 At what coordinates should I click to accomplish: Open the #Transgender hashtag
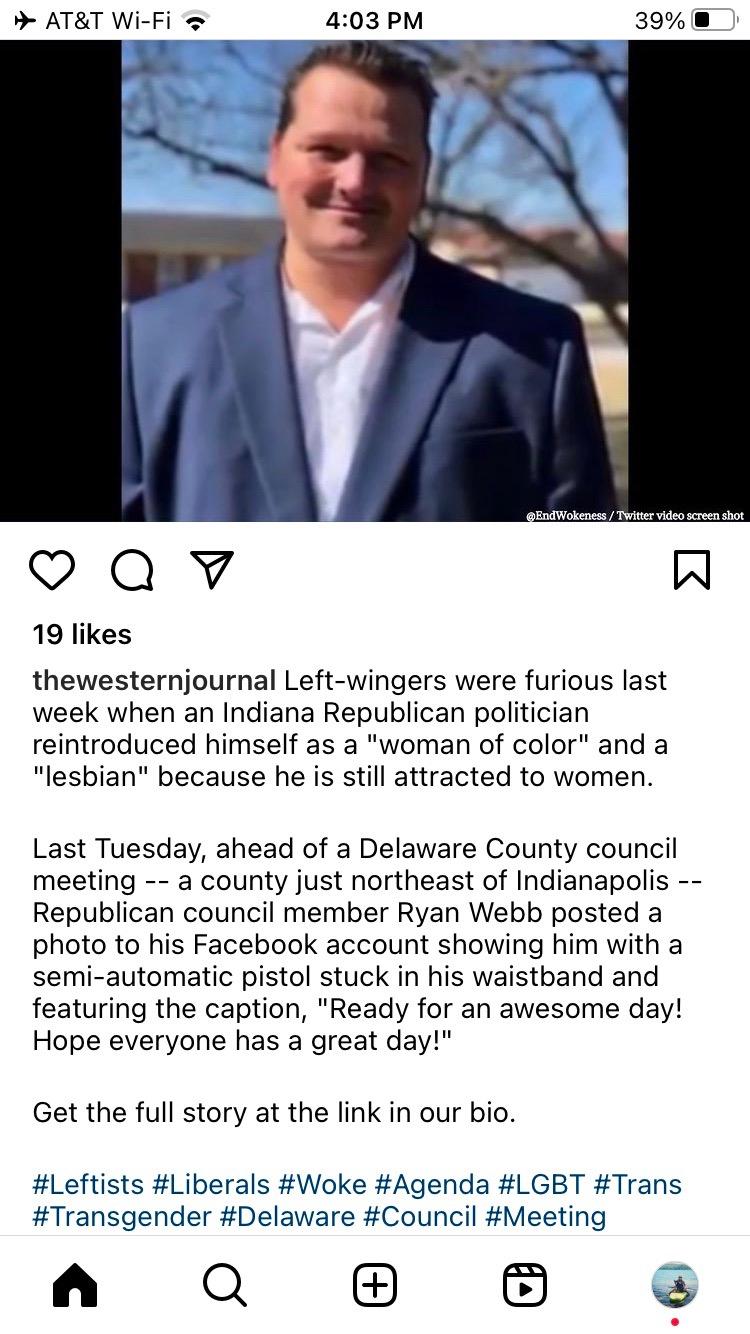click(x=122, y=1217)
